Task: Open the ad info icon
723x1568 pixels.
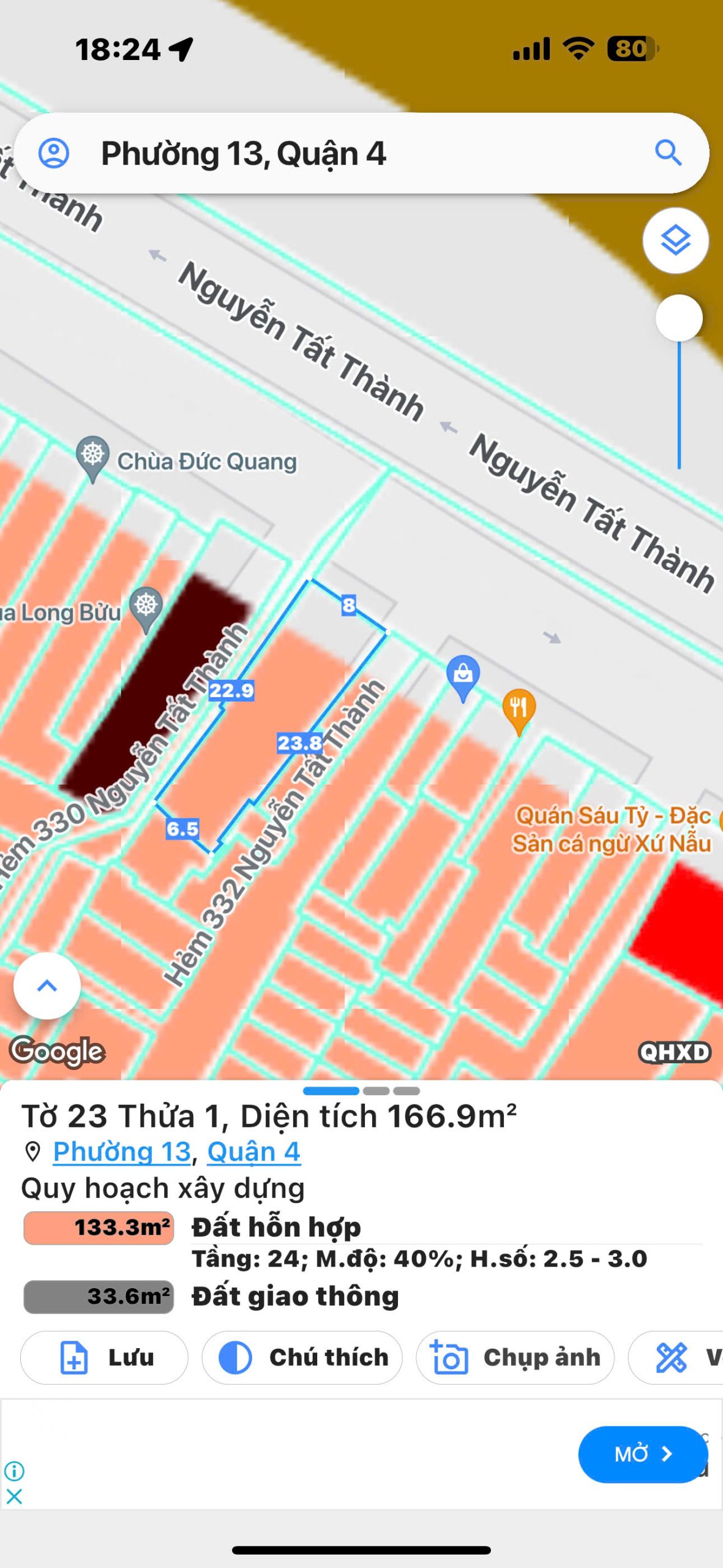Action: coord(14,1471)
